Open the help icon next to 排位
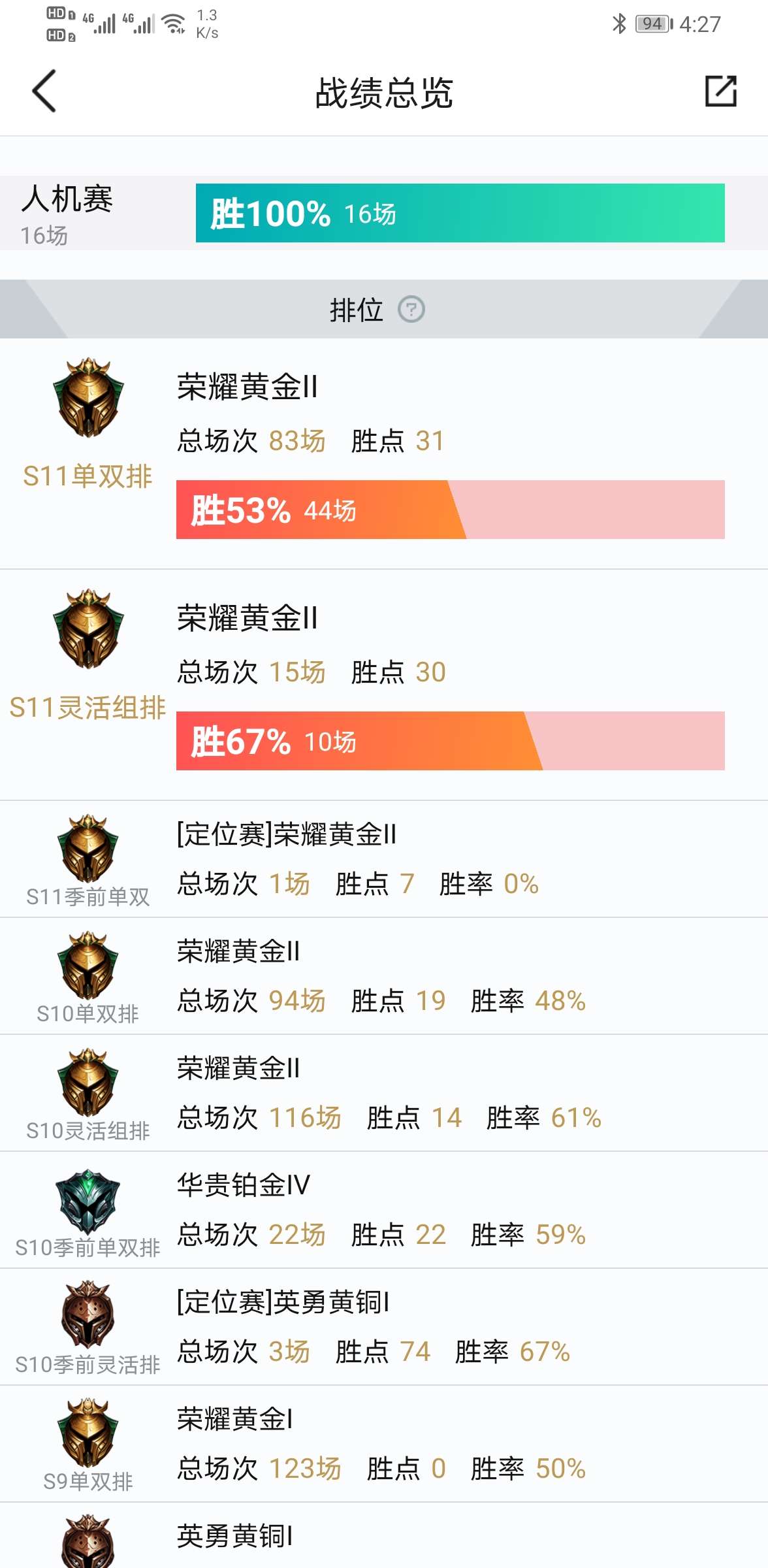This screenshot has width=768, height=1568. point(411,310)
